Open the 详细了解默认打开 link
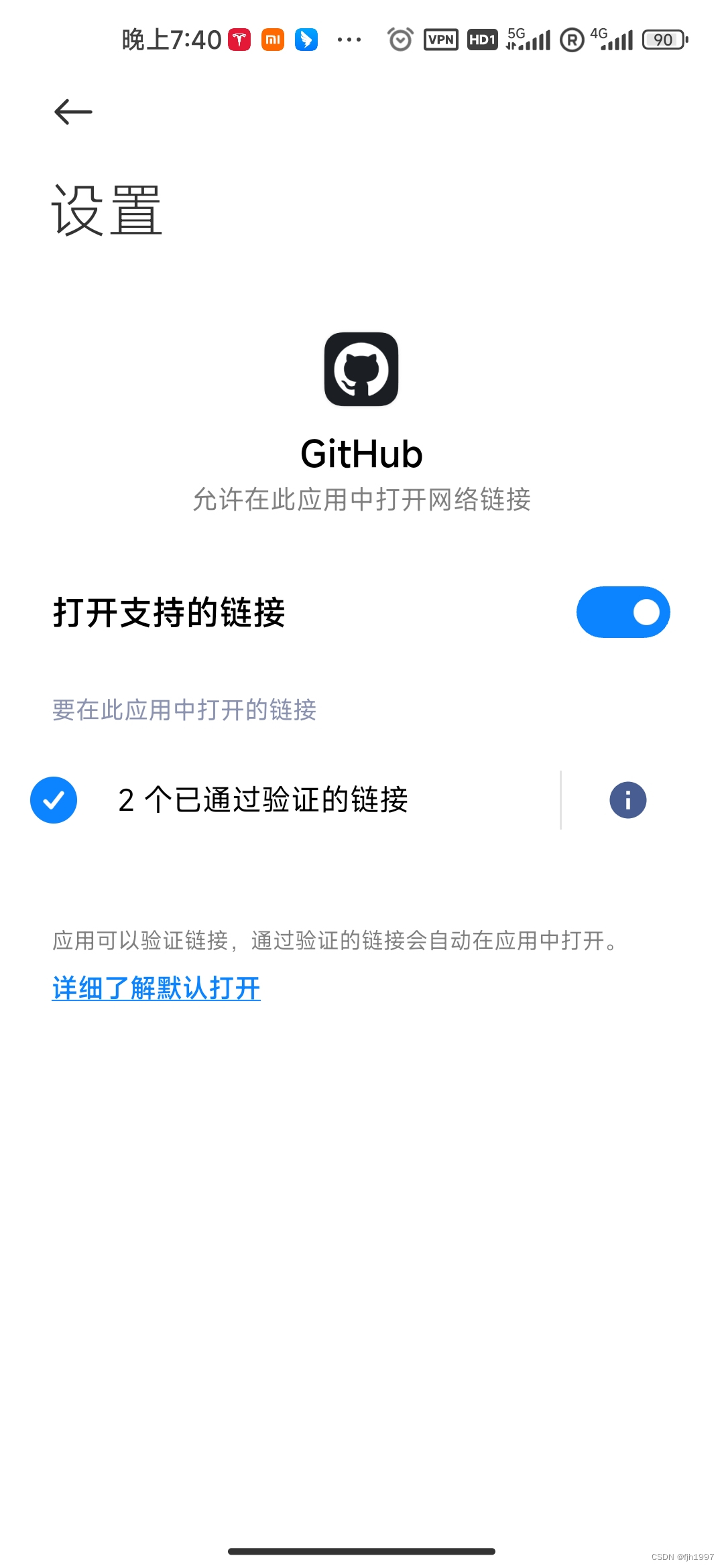724x1568 pixels. tap(156, 988)
